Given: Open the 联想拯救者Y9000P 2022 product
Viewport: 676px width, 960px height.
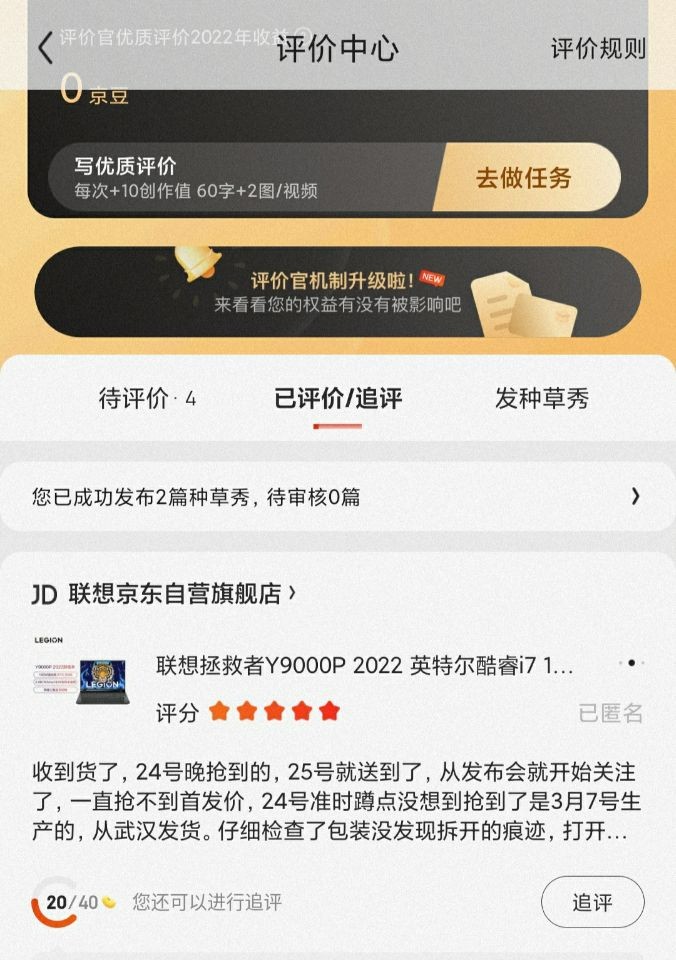Looking at the screenshot, I should point(364,666).
